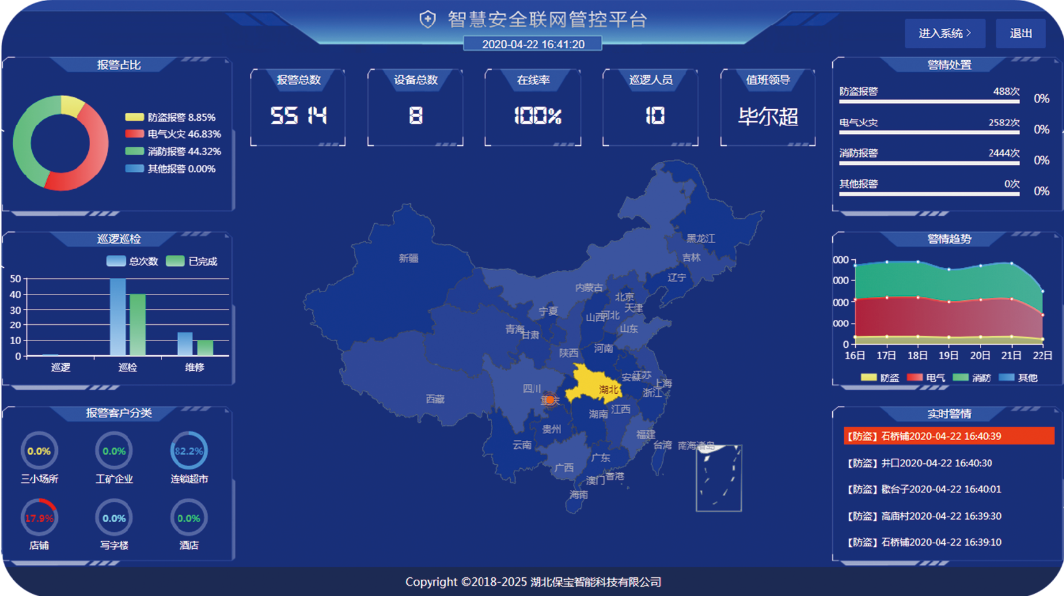Toggle 消防报警 legend in alarm ratio chart
Screen dimensions: 1064x596
click(x=172, y=151)
